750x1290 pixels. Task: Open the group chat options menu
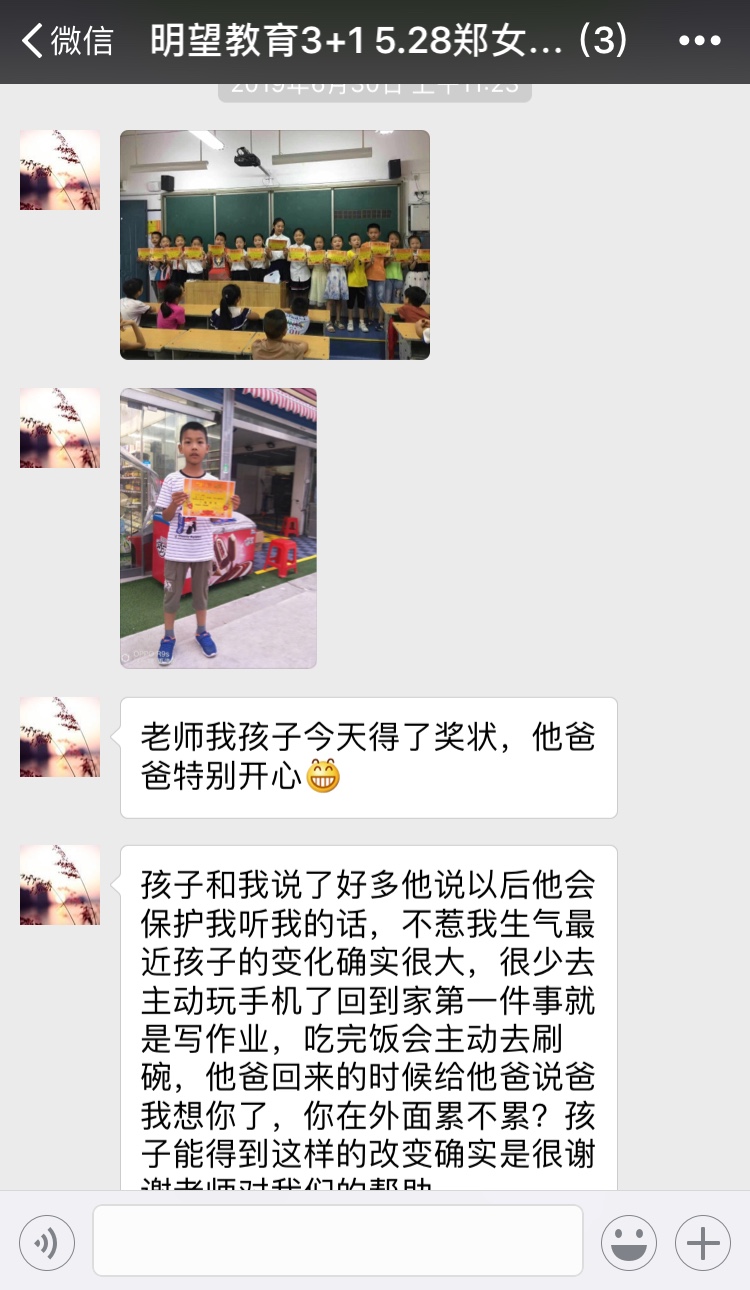(699, 42)
